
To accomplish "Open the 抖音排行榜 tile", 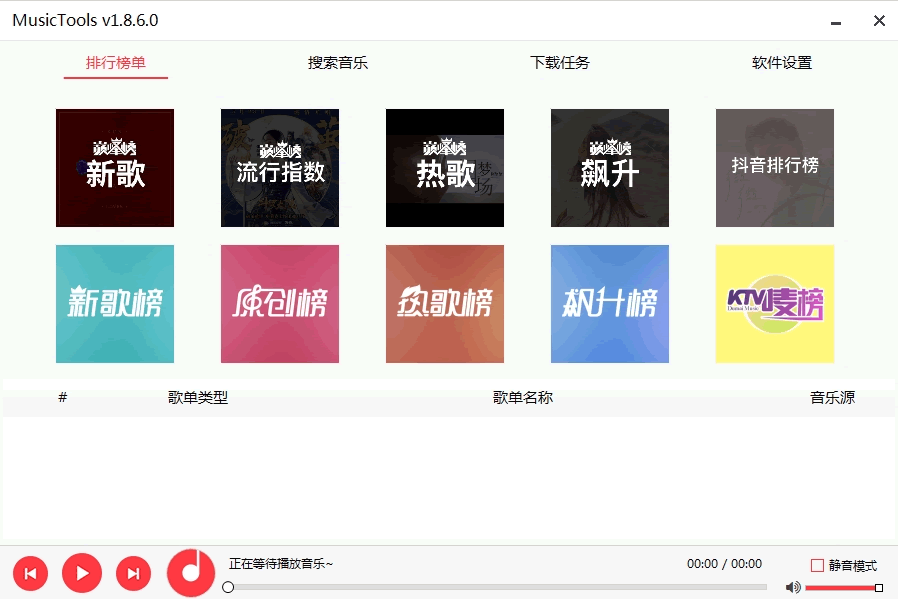I will pyautogui.click(x=775, y=168).
